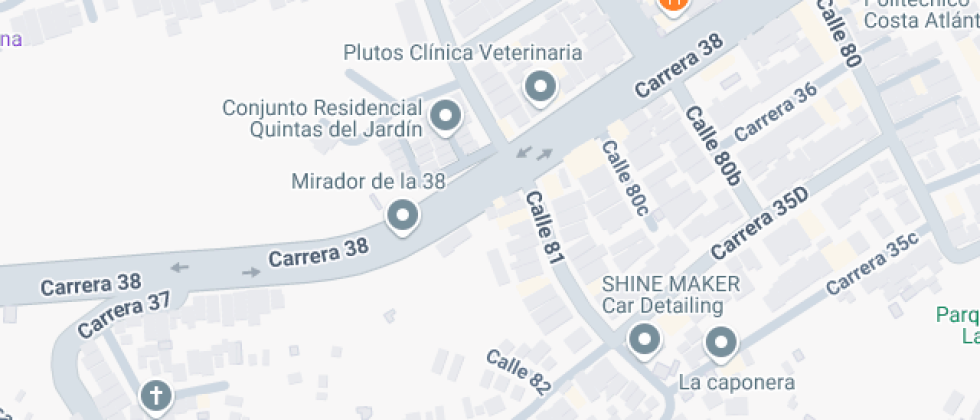Select the church pin with the cross
This screenshot has height=420, width=980.
coord(155,395)
